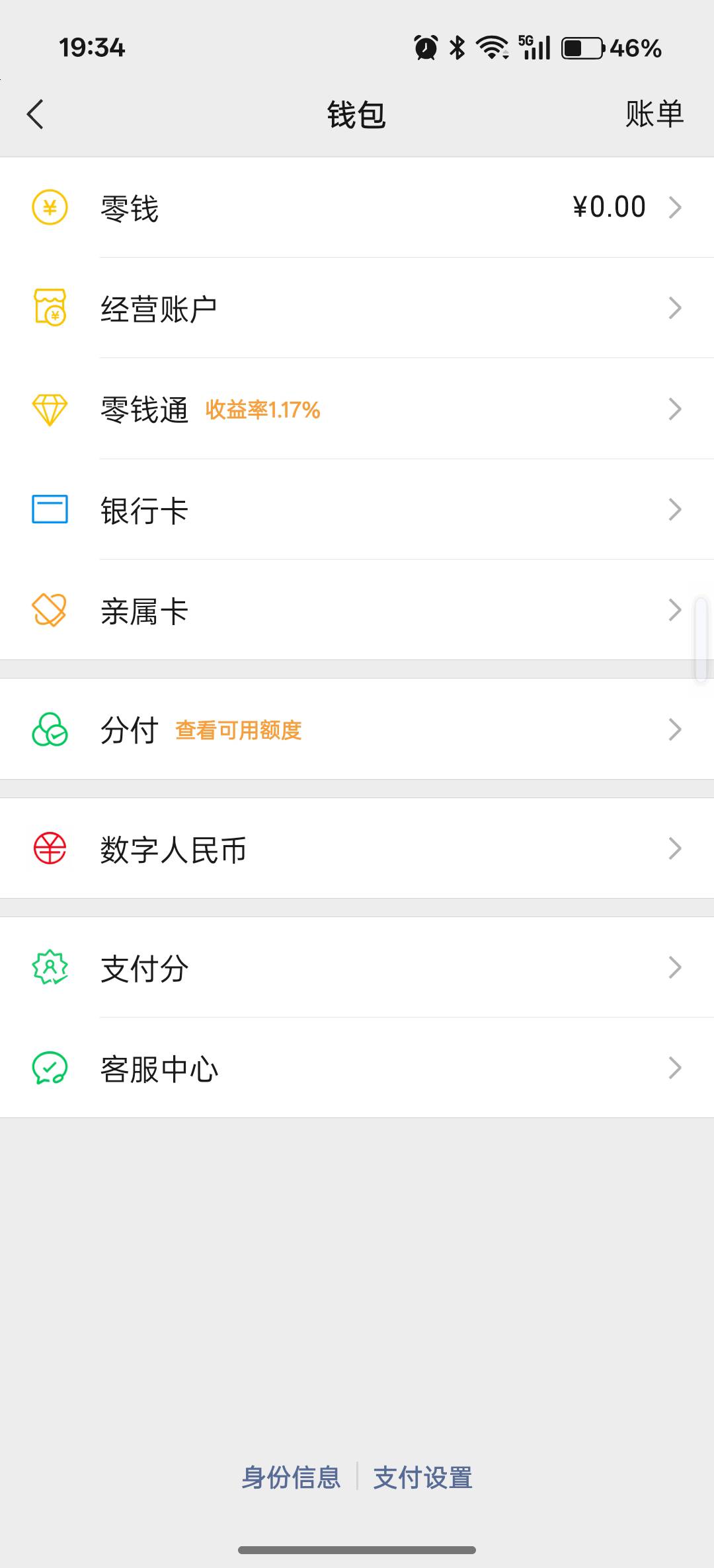
Task: Open 数字人民币
Action: [x=357, y=848]
